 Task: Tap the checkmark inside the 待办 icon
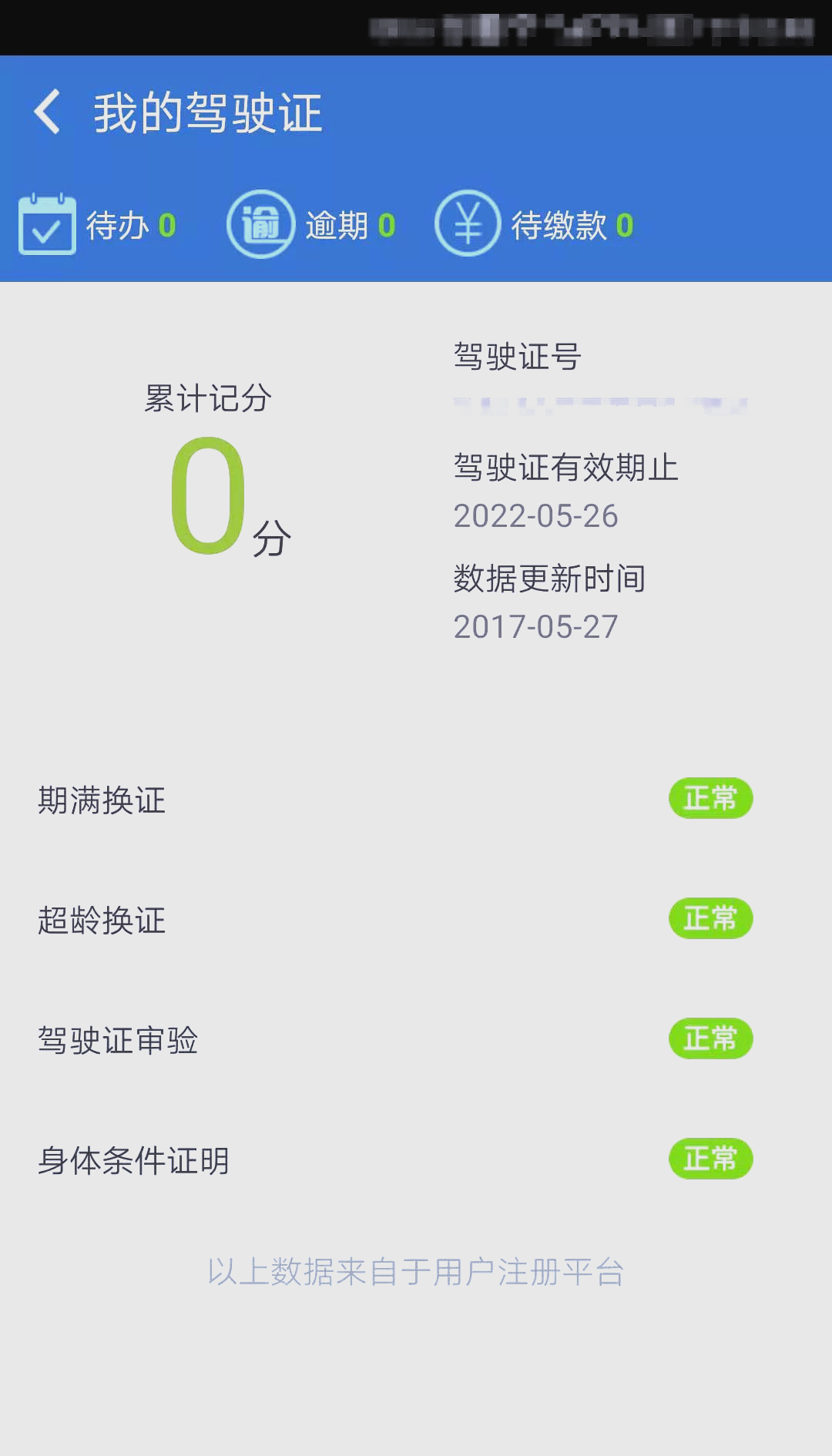pyautogui.click(x=46, y=230)
